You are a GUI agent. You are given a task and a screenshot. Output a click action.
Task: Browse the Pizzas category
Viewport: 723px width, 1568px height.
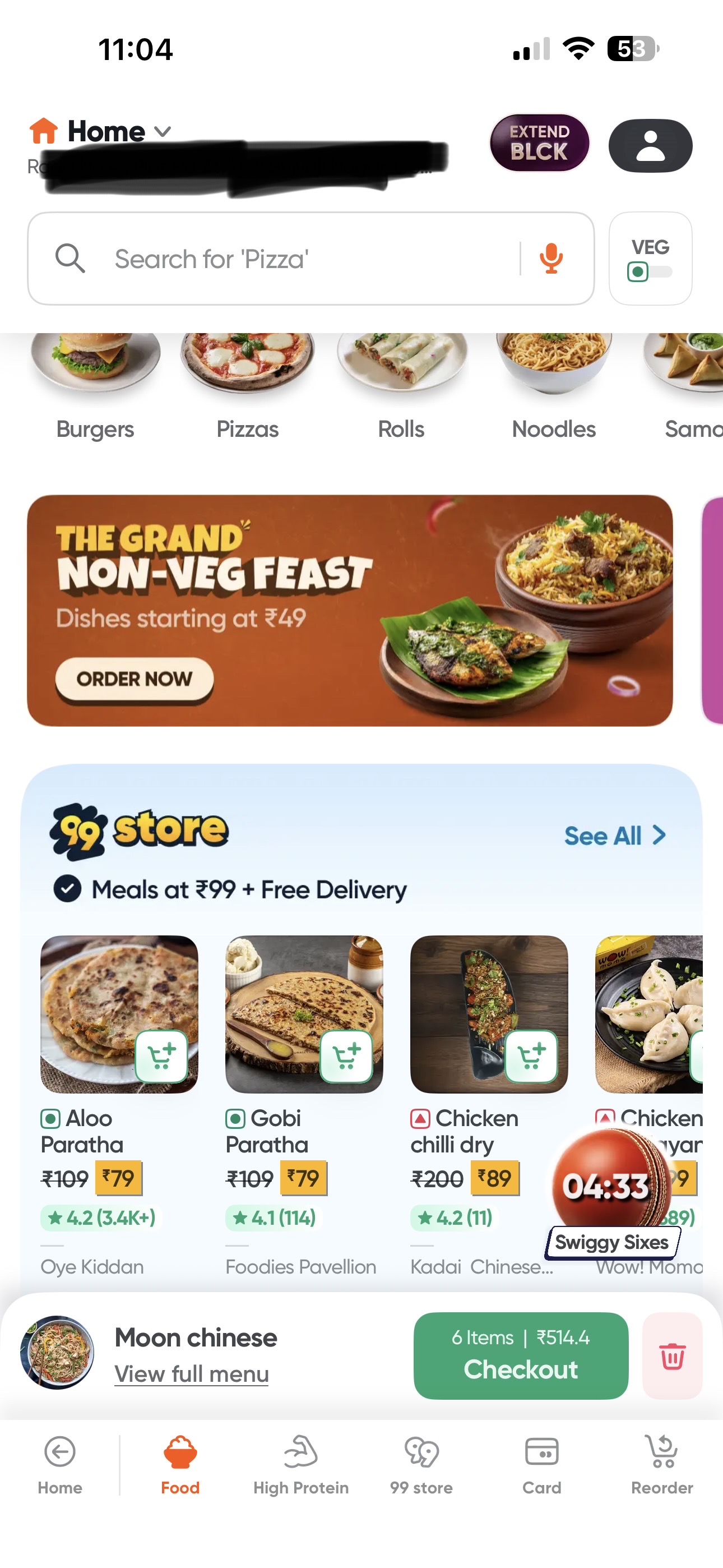click(247, 385)
